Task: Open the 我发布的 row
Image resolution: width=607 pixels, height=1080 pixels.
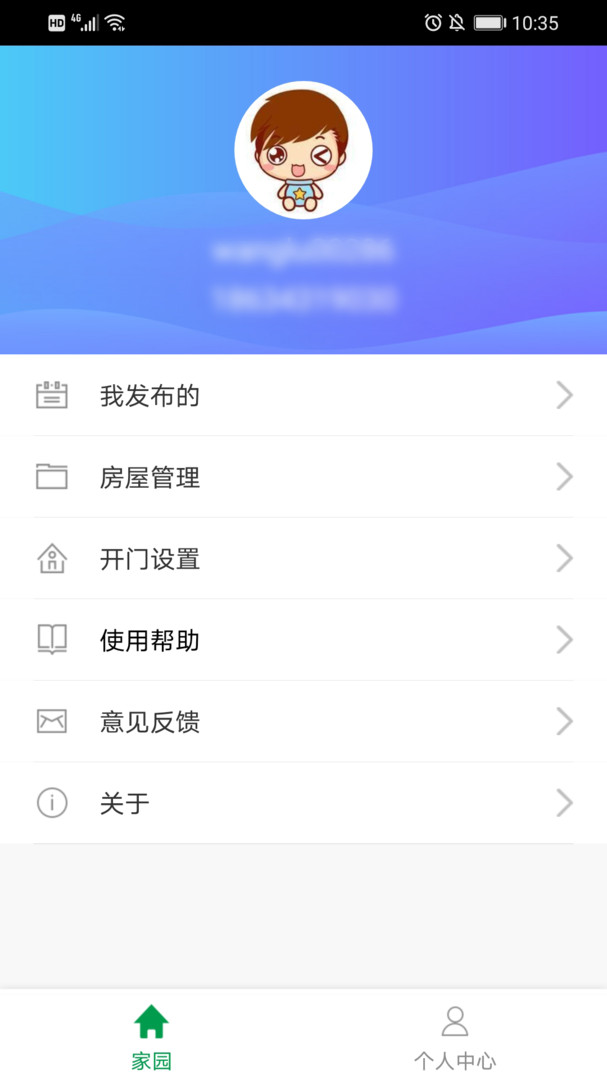Action: [x=303, y=396]
